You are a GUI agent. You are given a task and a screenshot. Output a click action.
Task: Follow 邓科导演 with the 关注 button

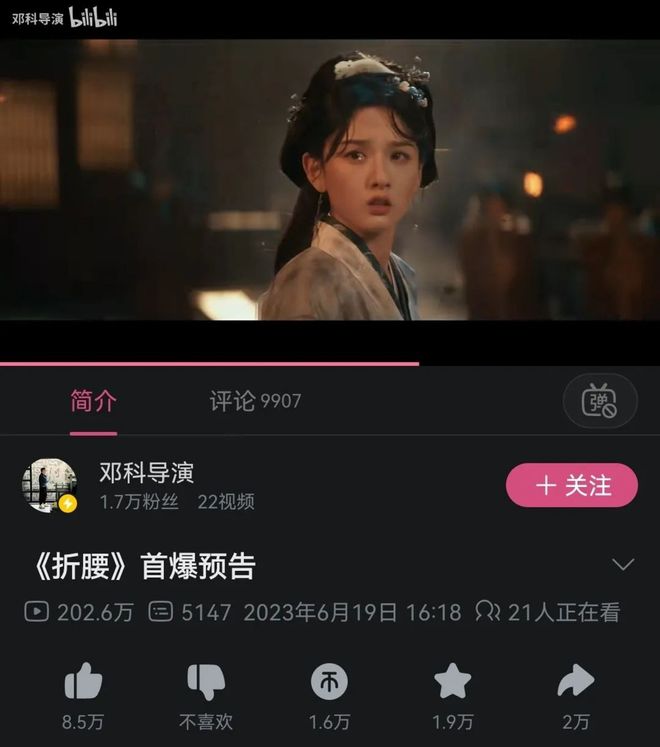coord(571,486)
